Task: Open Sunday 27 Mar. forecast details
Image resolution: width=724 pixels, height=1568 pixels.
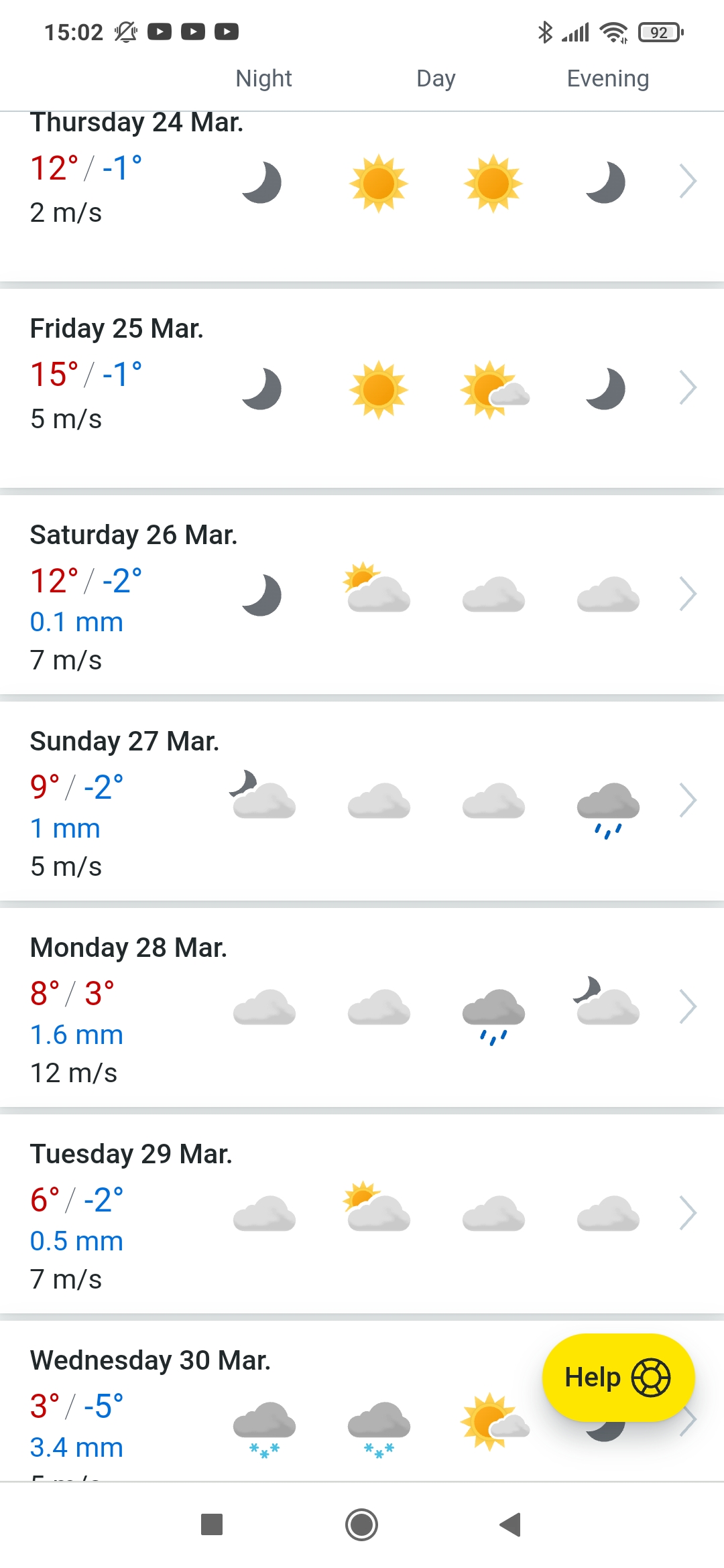Action: click(688, 801)
